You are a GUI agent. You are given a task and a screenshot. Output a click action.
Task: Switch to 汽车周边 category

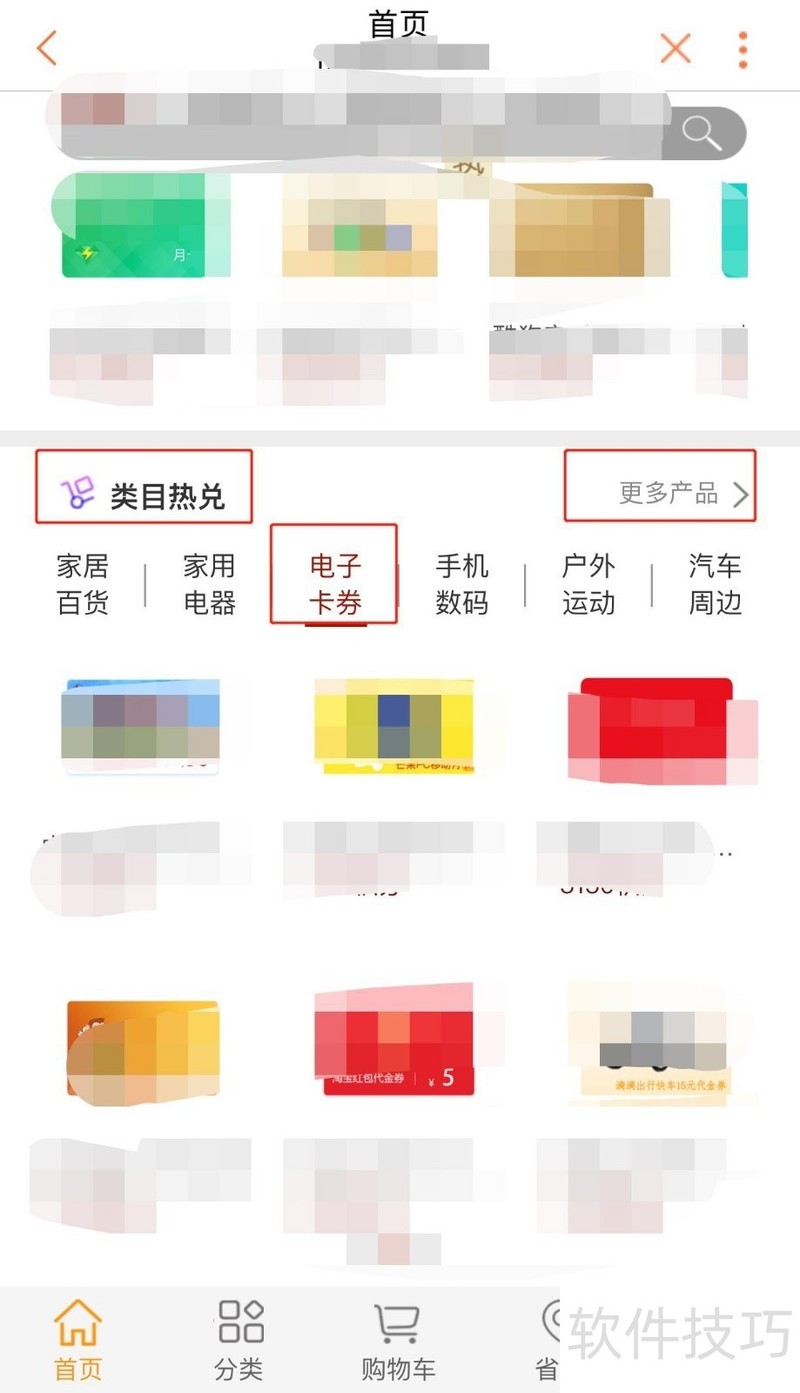(715, 585)
